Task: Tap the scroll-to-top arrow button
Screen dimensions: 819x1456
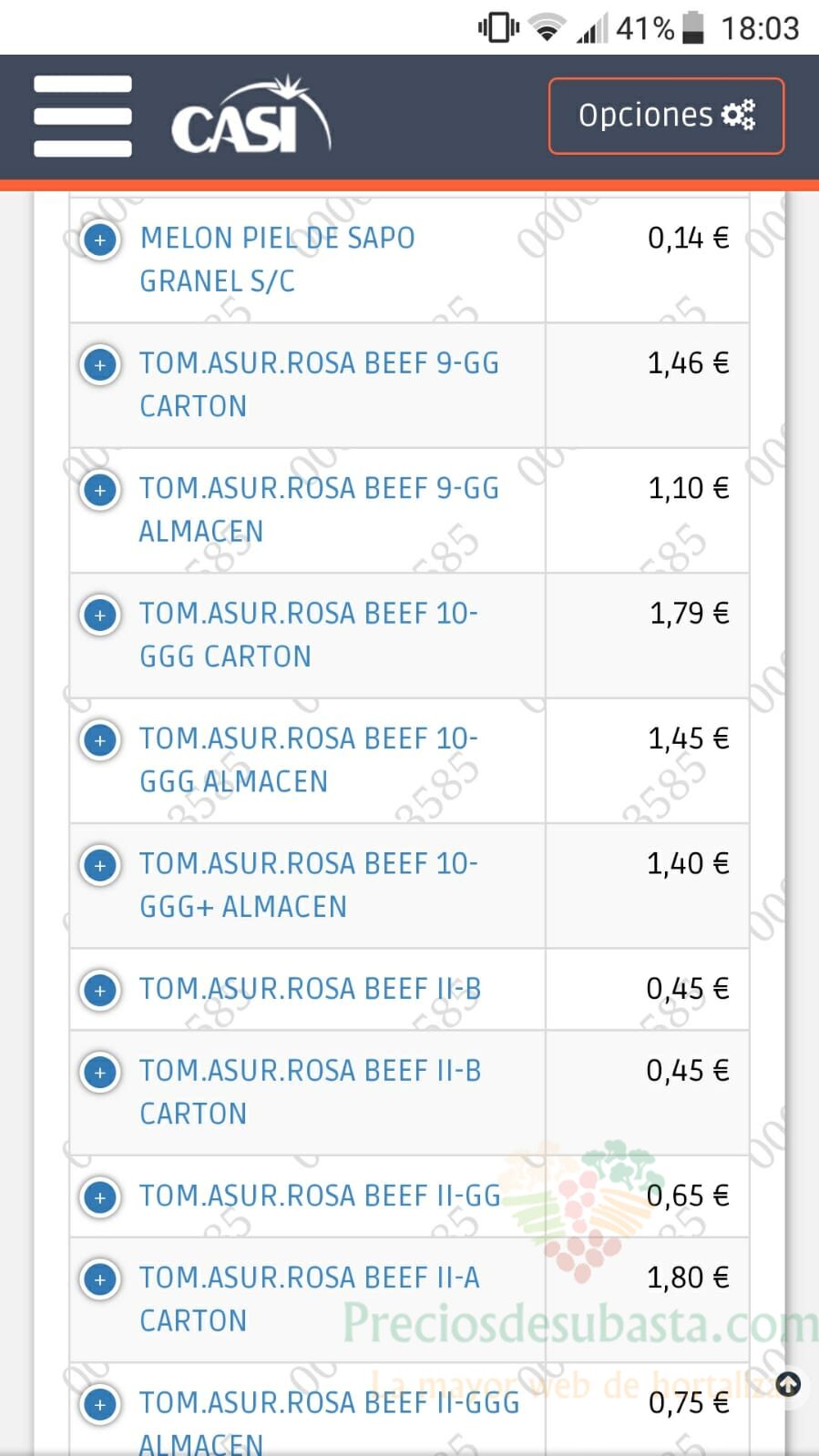Action: pyautogui.click(x=788, y=1385)
